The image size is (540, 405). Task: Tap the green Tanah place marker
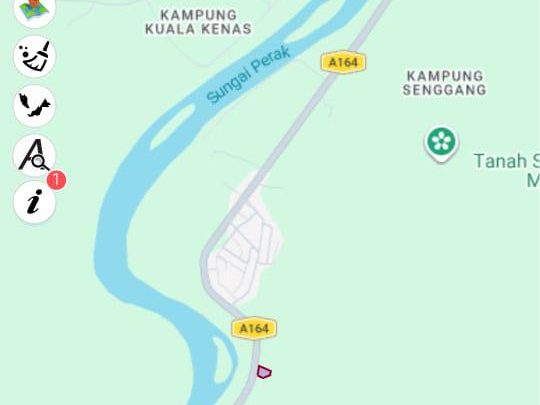coord(442,144)
